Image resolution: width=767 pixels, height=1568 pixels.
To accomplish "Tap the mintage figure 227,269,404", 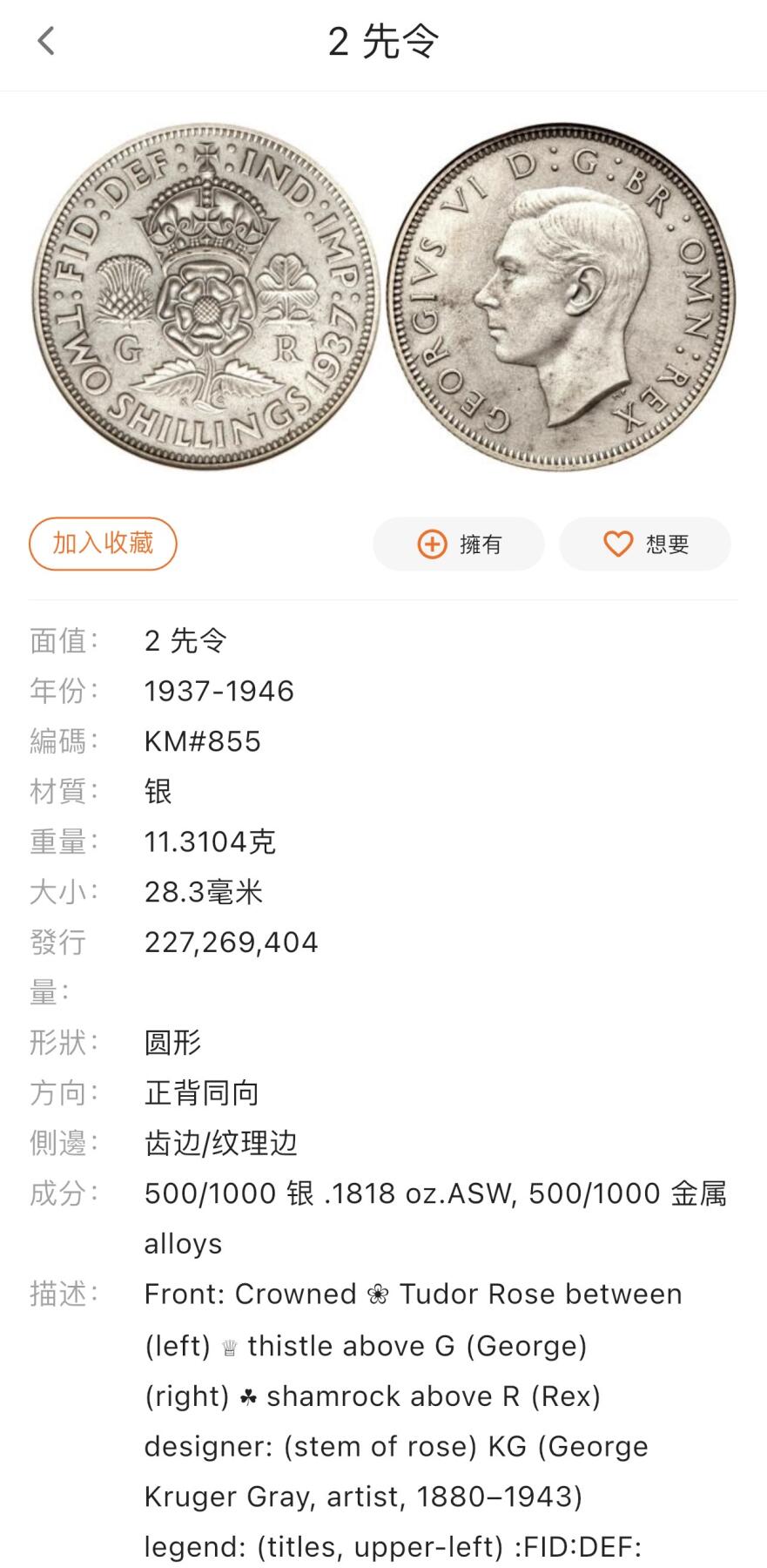I will coord(231,941).
